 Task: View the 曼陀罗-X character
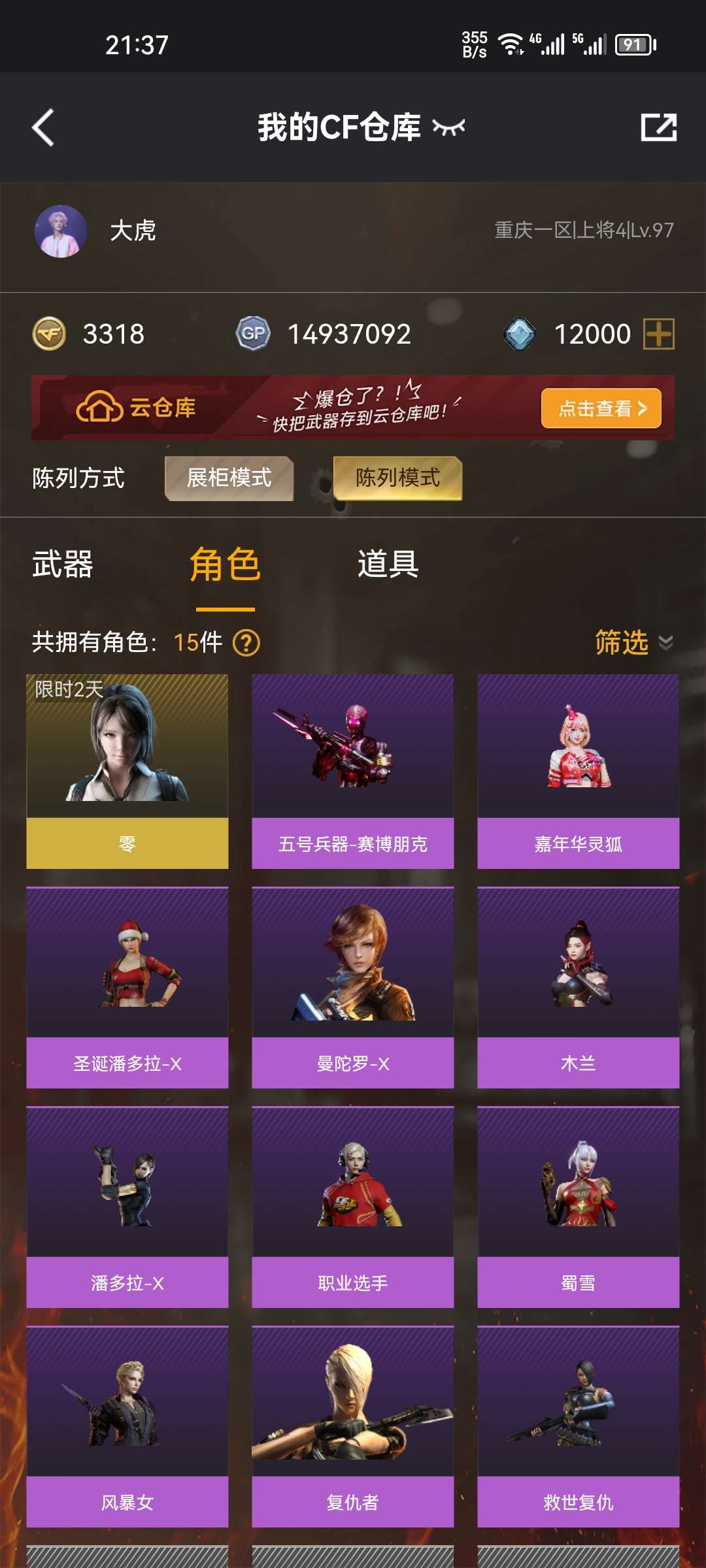(353, 987)
